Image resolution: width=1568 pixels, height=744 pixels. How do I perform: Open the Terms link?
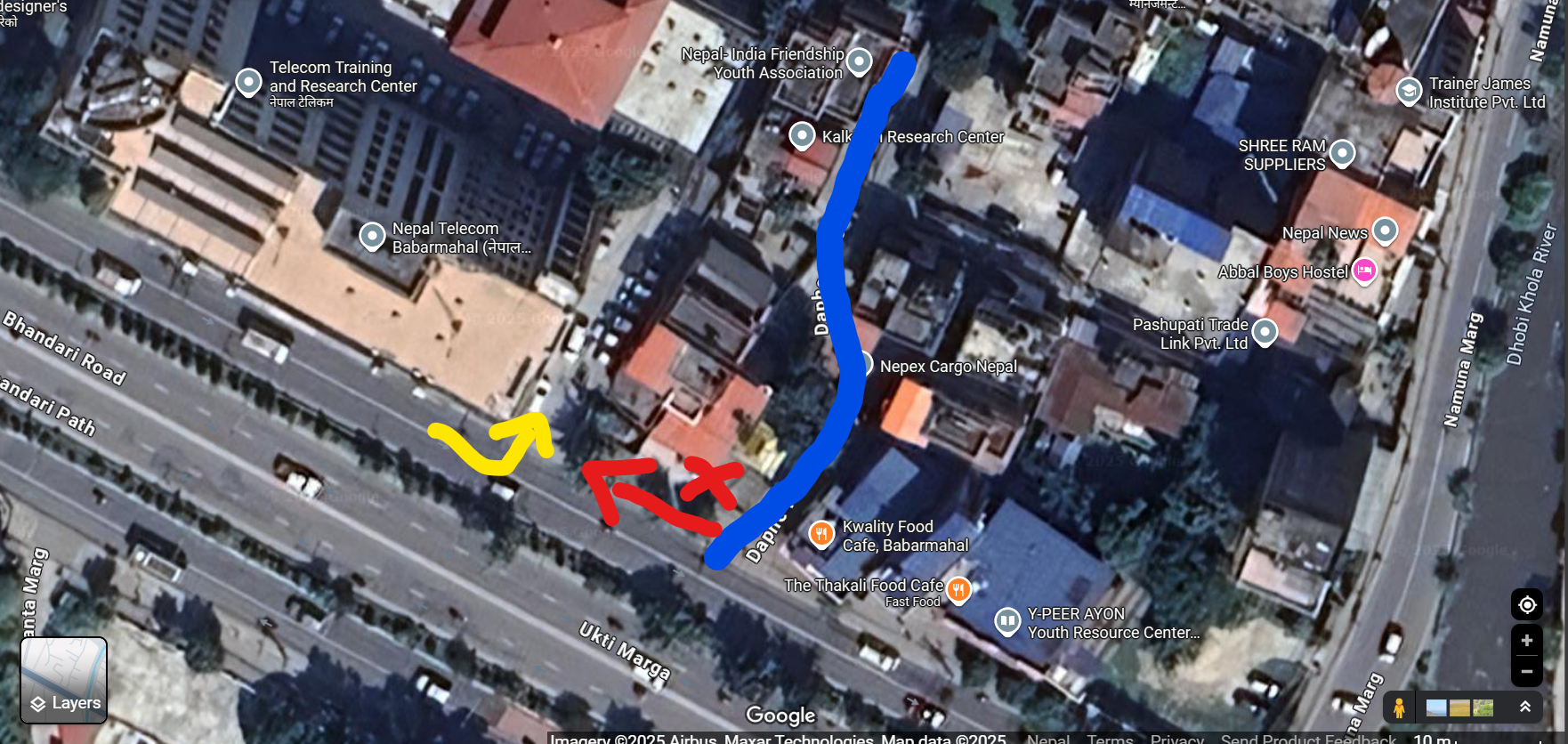pyautogui.click(x=1110, y=739)
